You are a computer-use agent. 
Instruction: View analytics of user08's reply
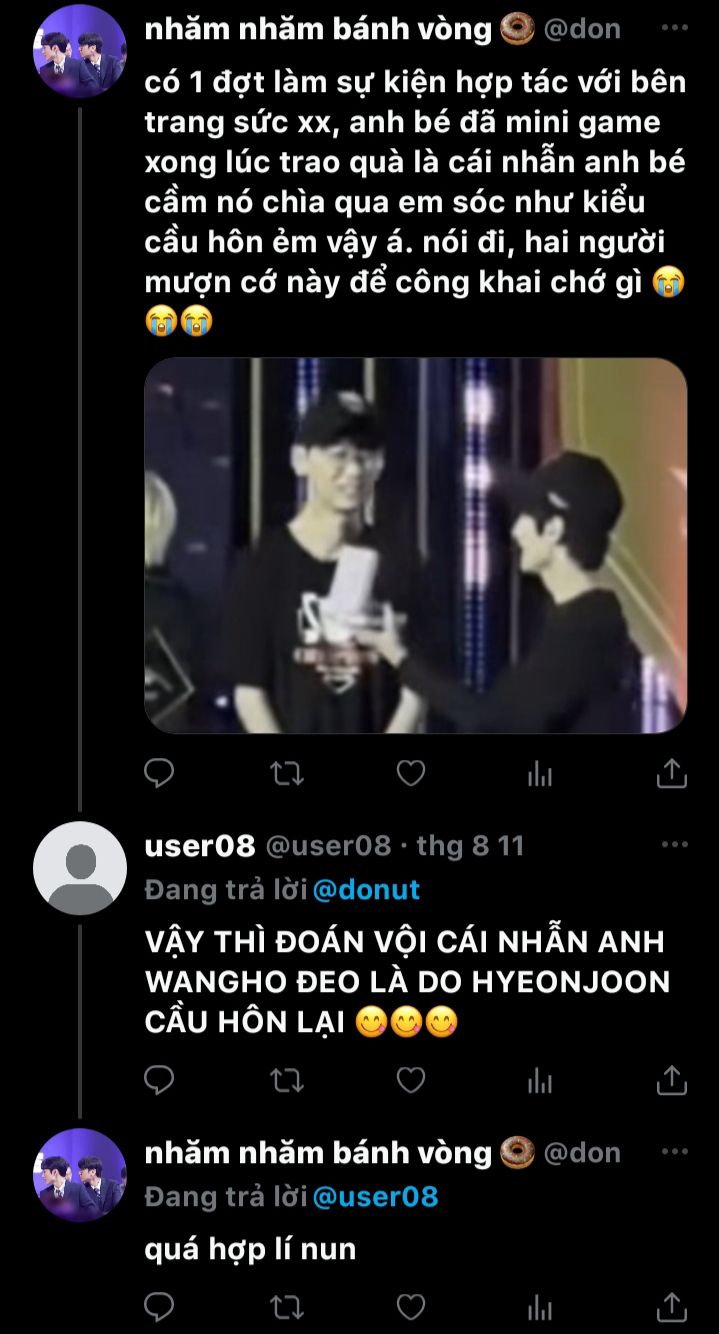tap(540, 1080)
